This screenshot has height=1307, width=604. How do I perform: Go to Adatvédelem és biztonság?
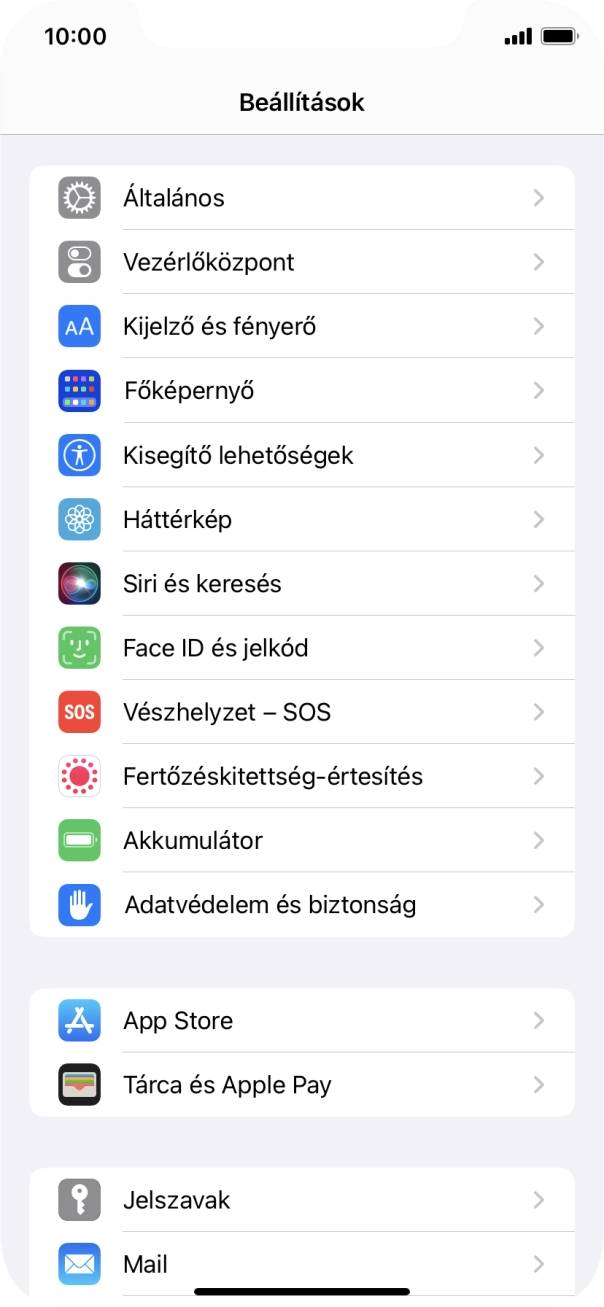(300, 905)
